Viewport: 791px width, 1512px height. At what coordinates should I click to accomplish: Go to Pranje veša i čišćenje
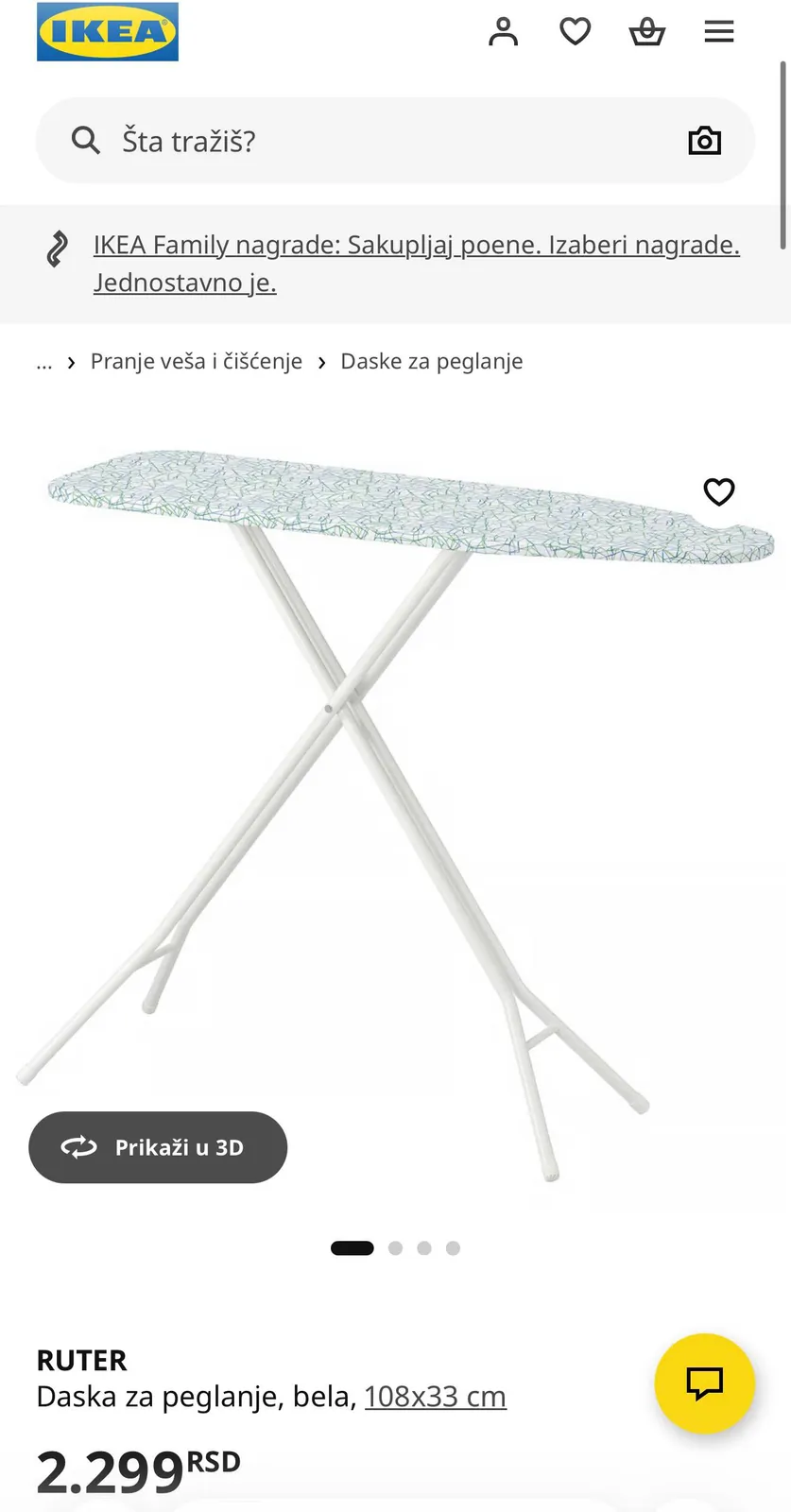tap(197, 362)
